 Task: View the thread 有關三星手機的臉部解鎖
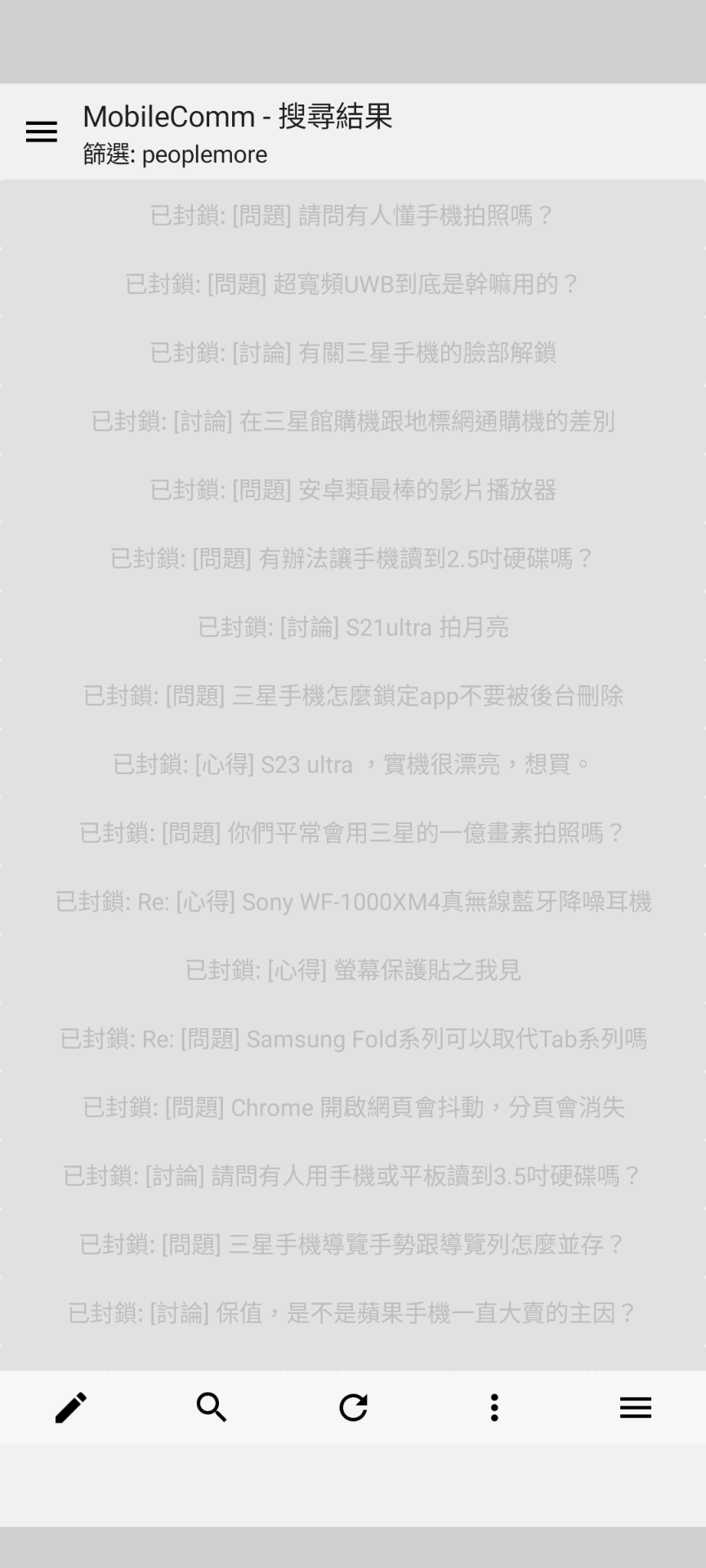(353, 353)
